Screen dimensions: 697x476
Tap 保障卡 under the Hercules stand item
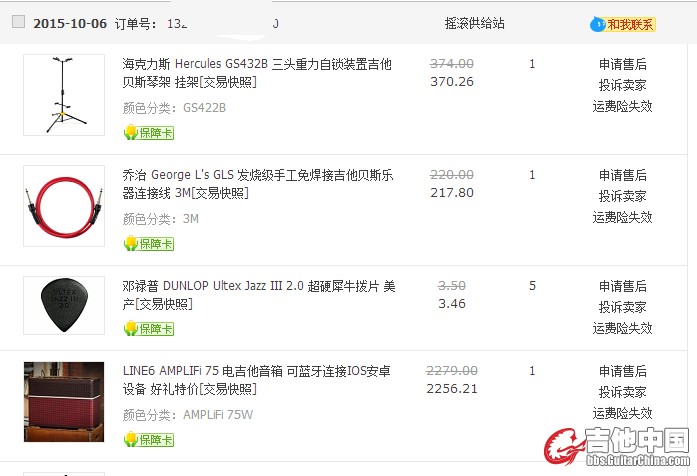[x=149, y=133]
